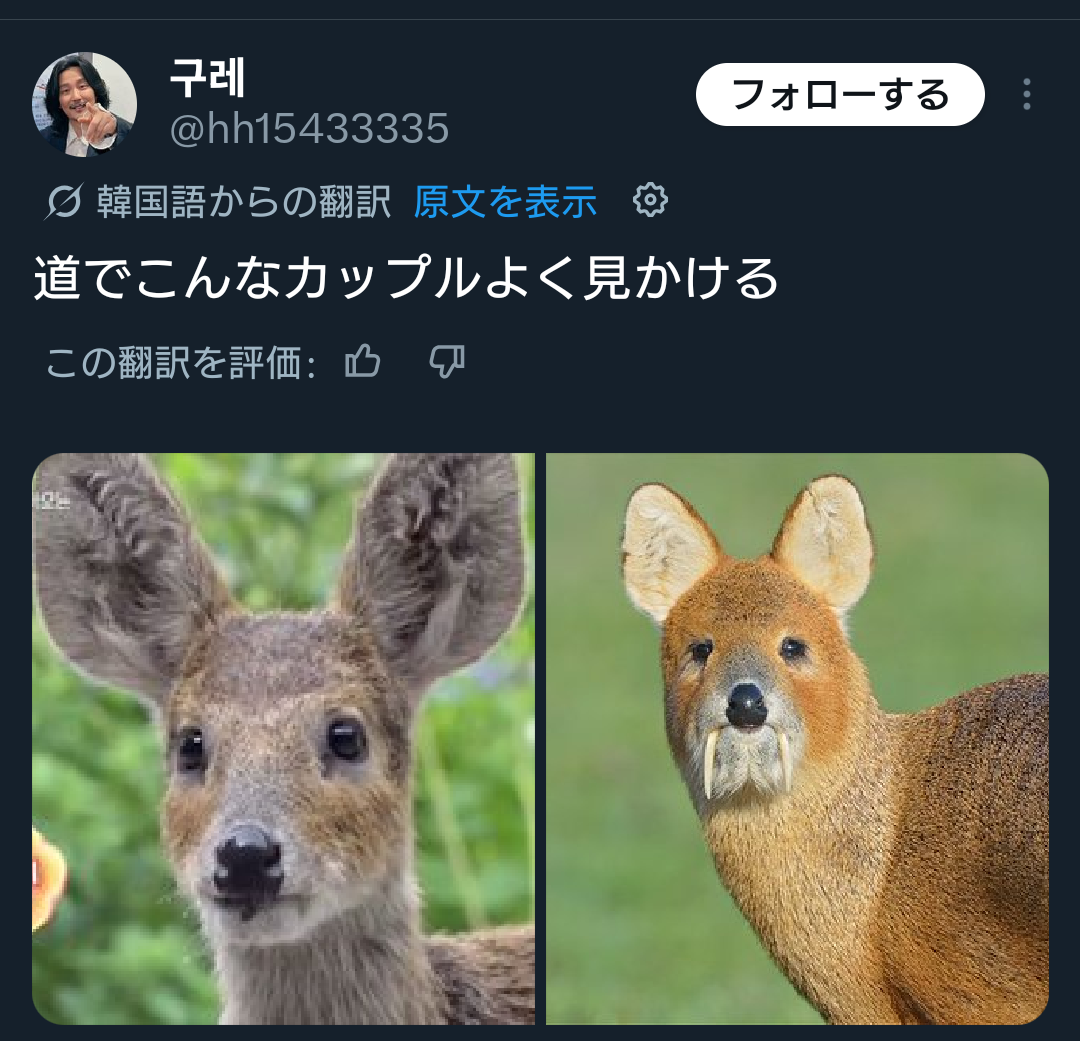1080x1041 pixels.
Task: Rate the translation thumbs up
Action: (x=362, y=362)
